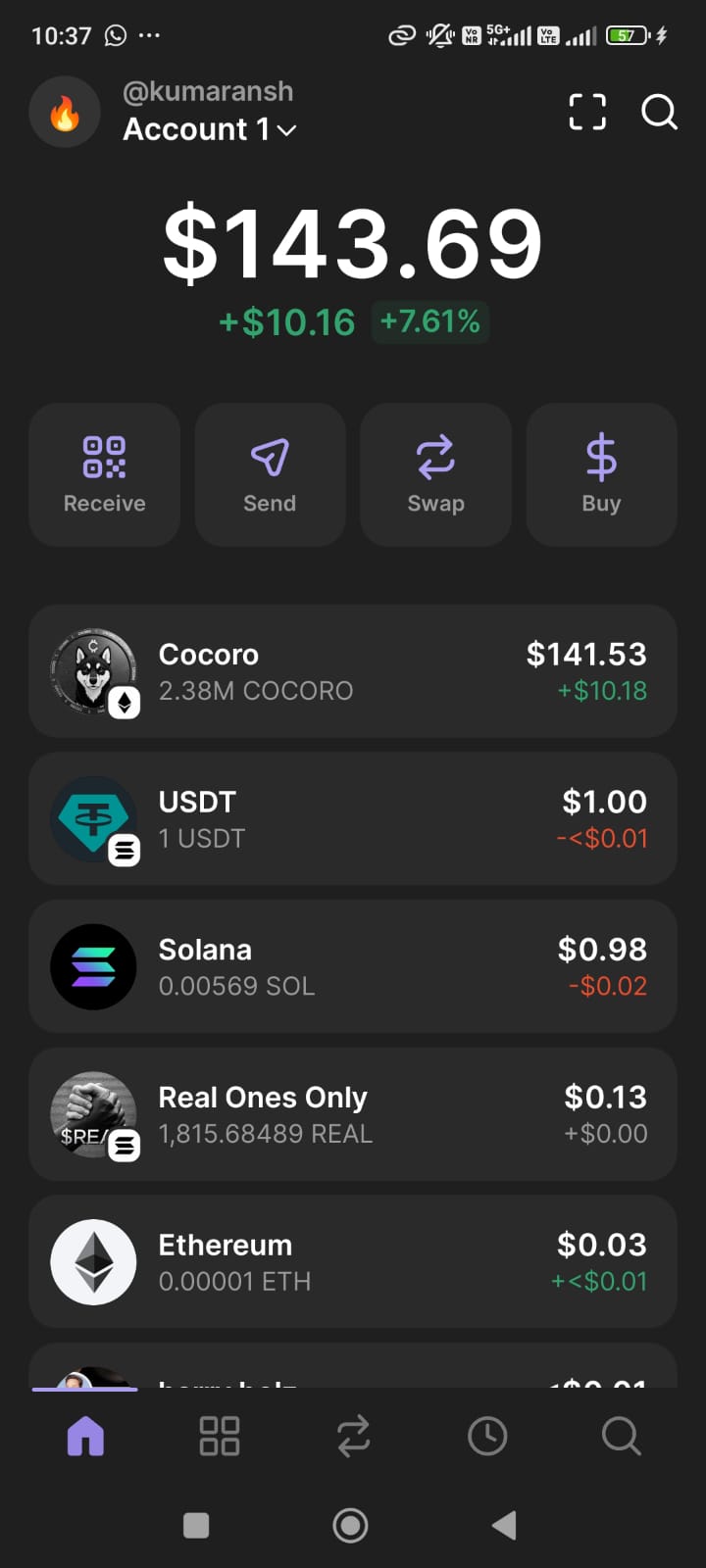Switch to the collectibles grid tab

click(219, 1436)
